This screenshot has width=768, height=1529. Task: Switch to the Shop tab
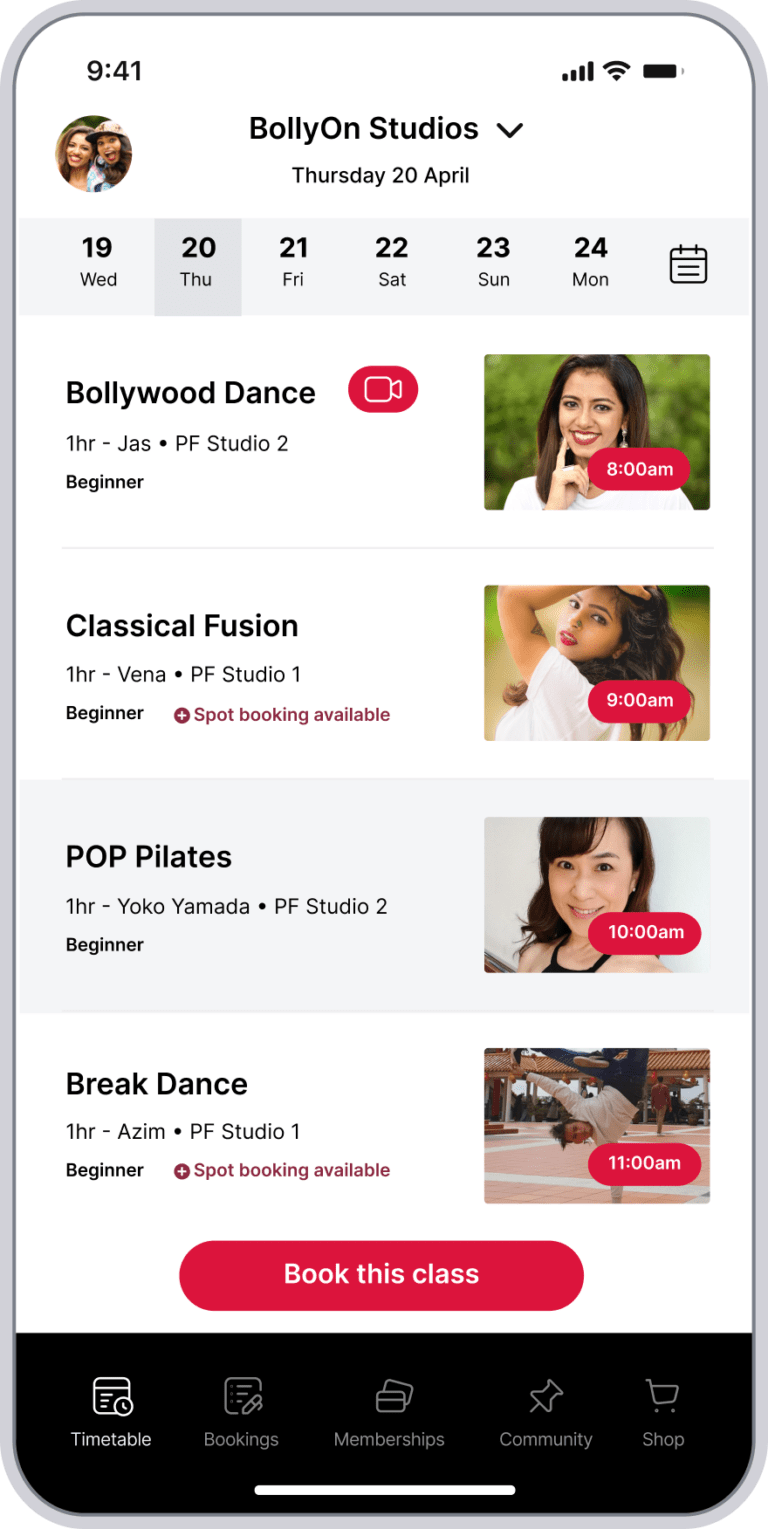663,1412
